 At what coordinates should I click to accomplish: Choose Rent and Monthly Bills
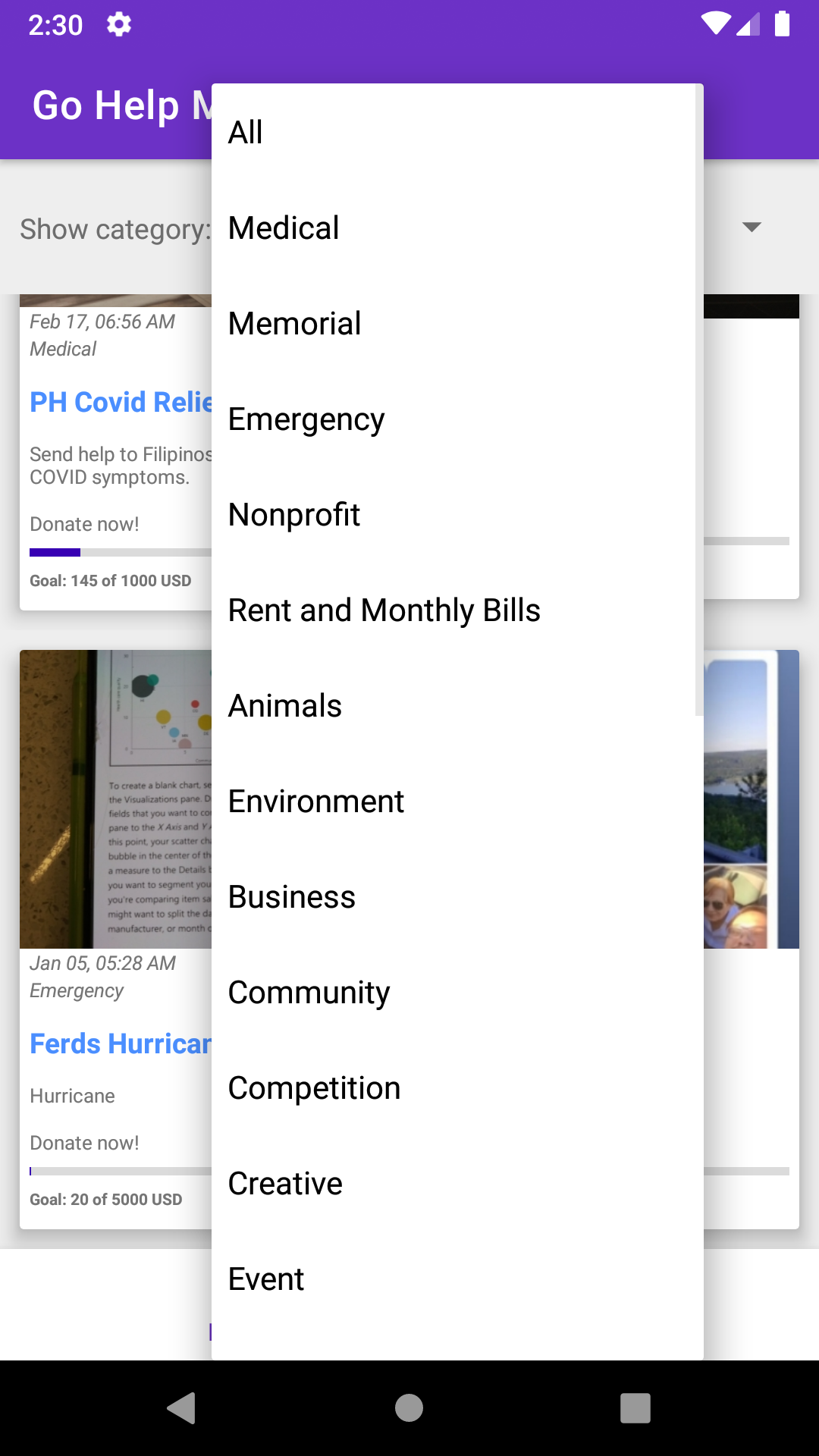click(x=457, y=610)
